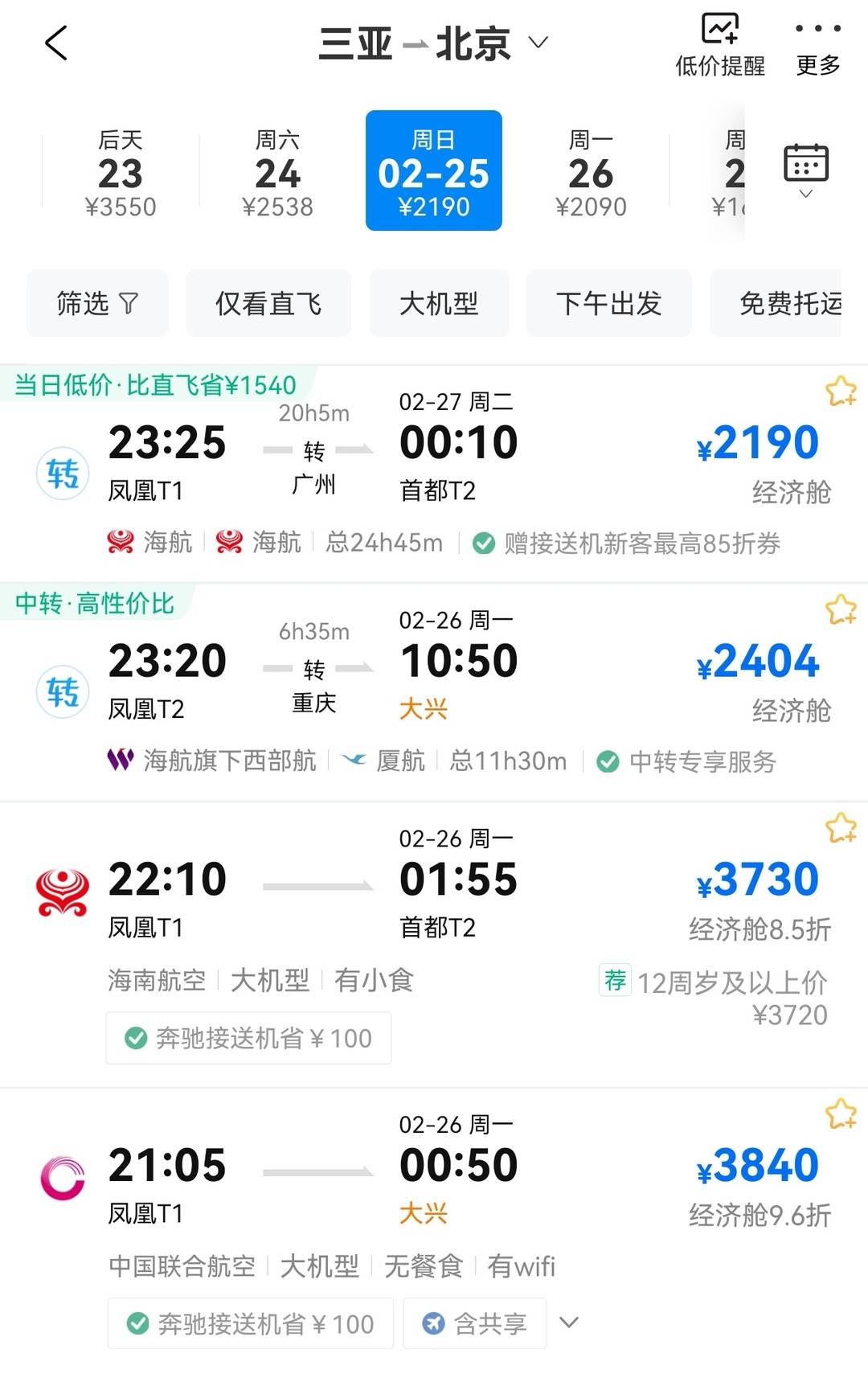Set a low price alert (低价提醒)

tap(719, 45)
